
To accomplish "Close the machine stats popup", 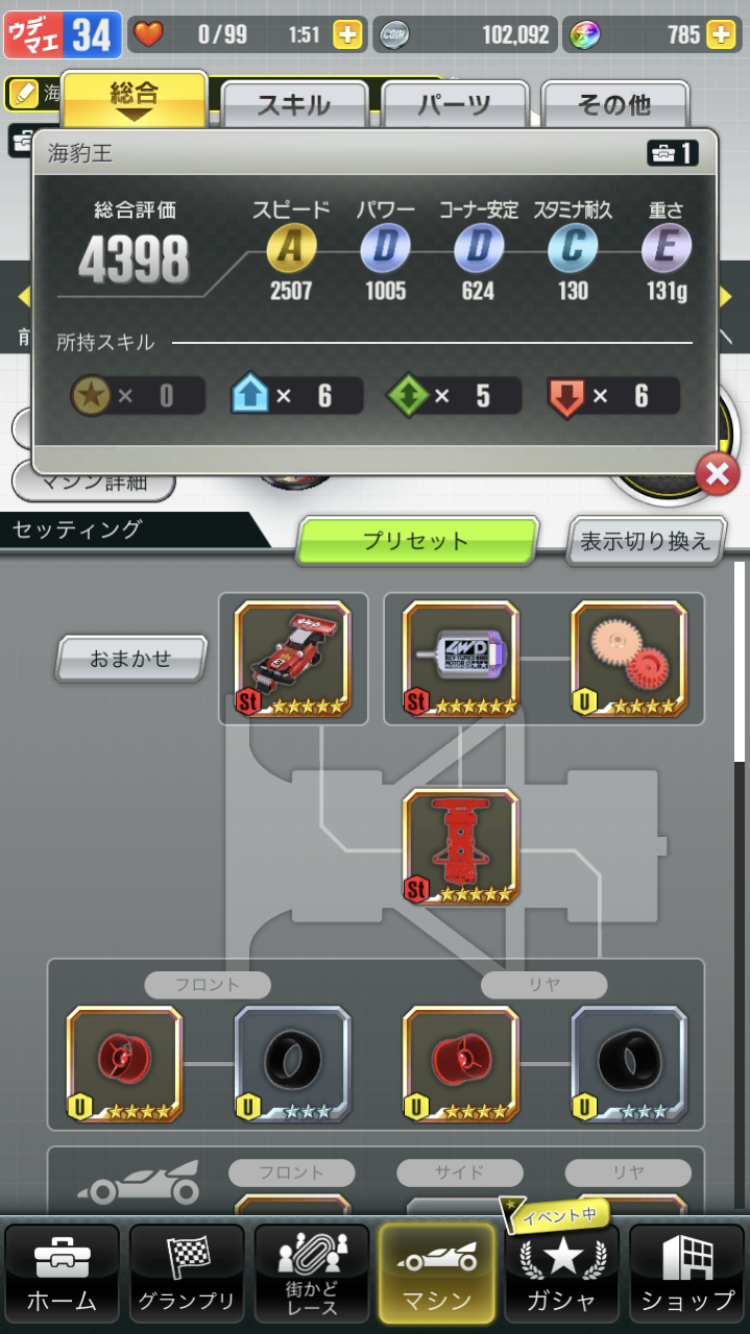I will pyautogui.click(x=717, y=475).
